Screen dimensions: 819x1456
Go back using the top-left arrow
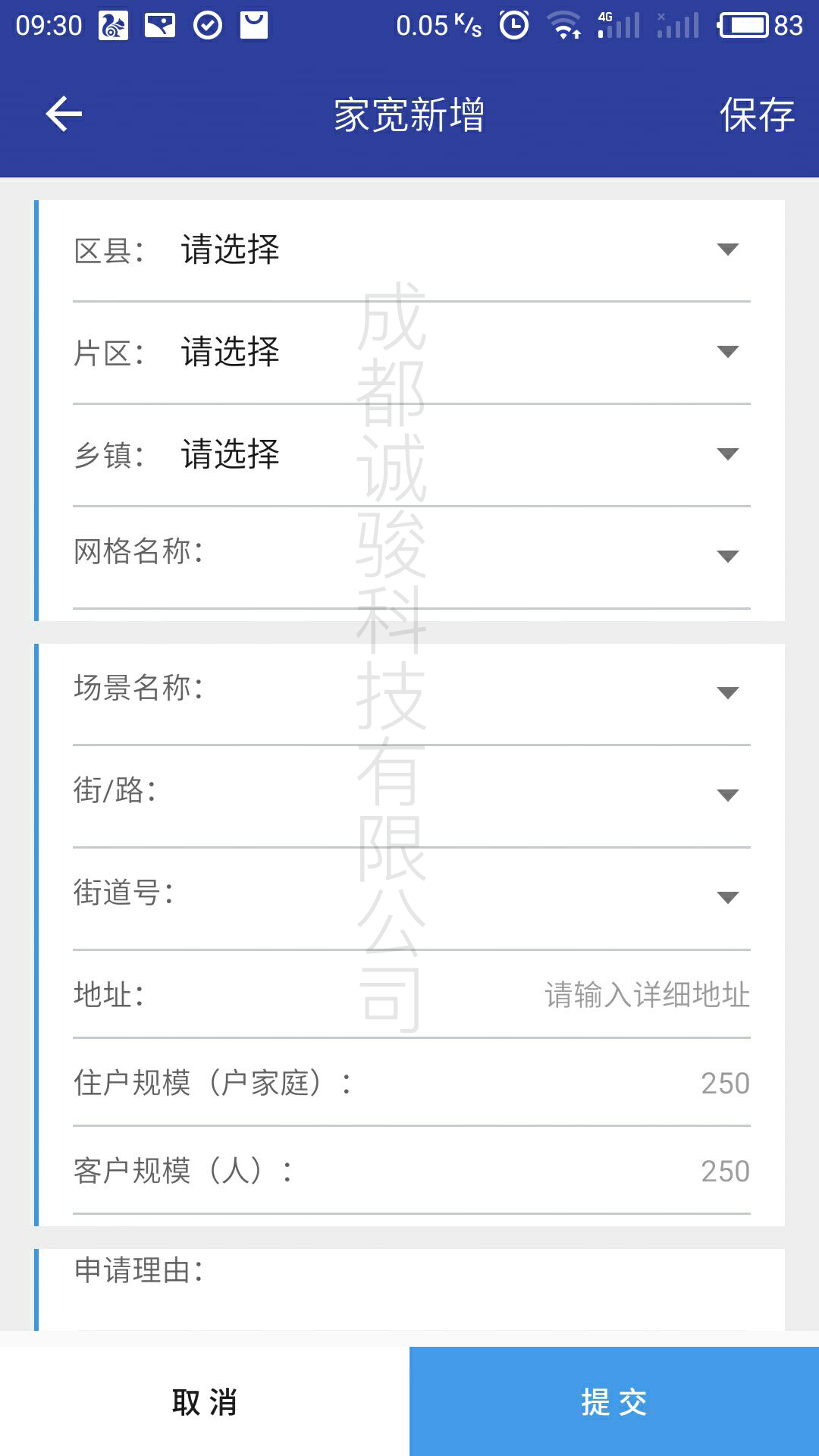(64, 115)
